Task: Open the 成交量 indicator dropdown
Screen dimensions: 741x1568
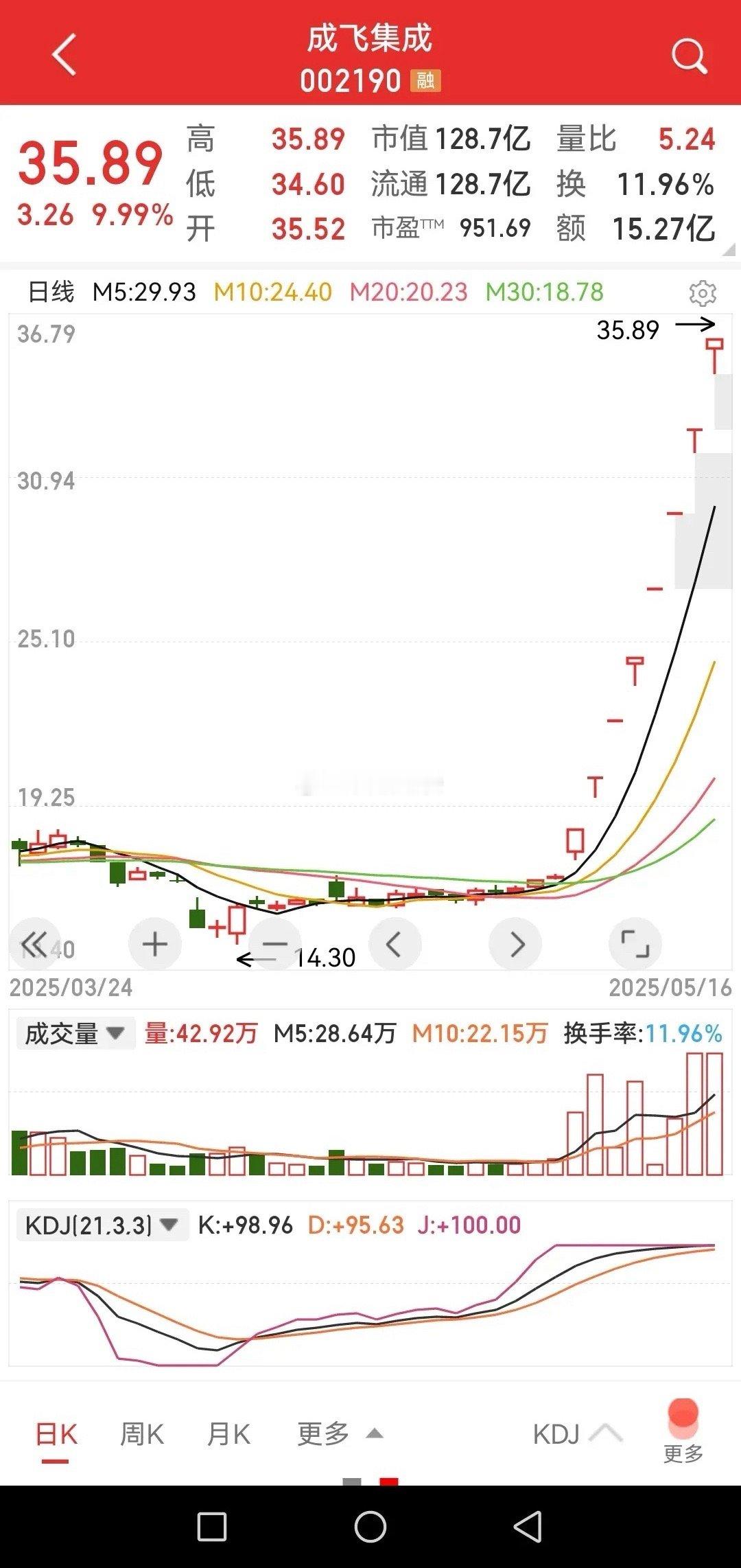Action: click(73, 1033)
